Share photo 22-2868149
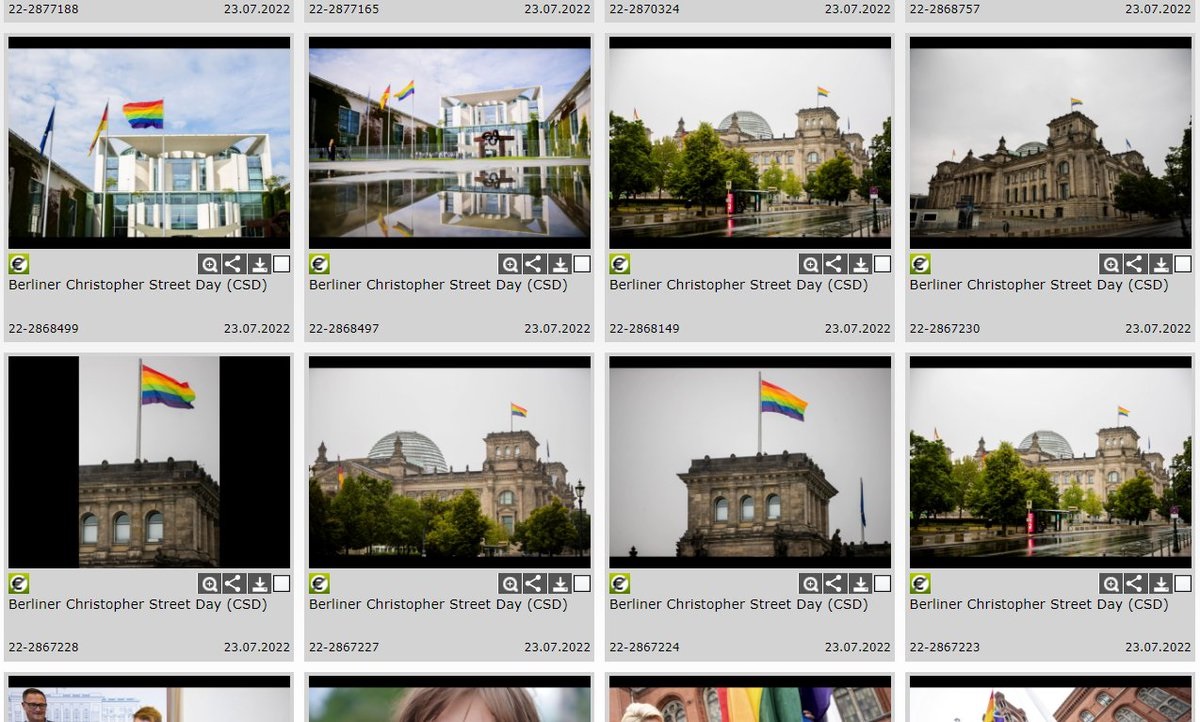This screenshot has height=722, width=1200. [835, 264]
